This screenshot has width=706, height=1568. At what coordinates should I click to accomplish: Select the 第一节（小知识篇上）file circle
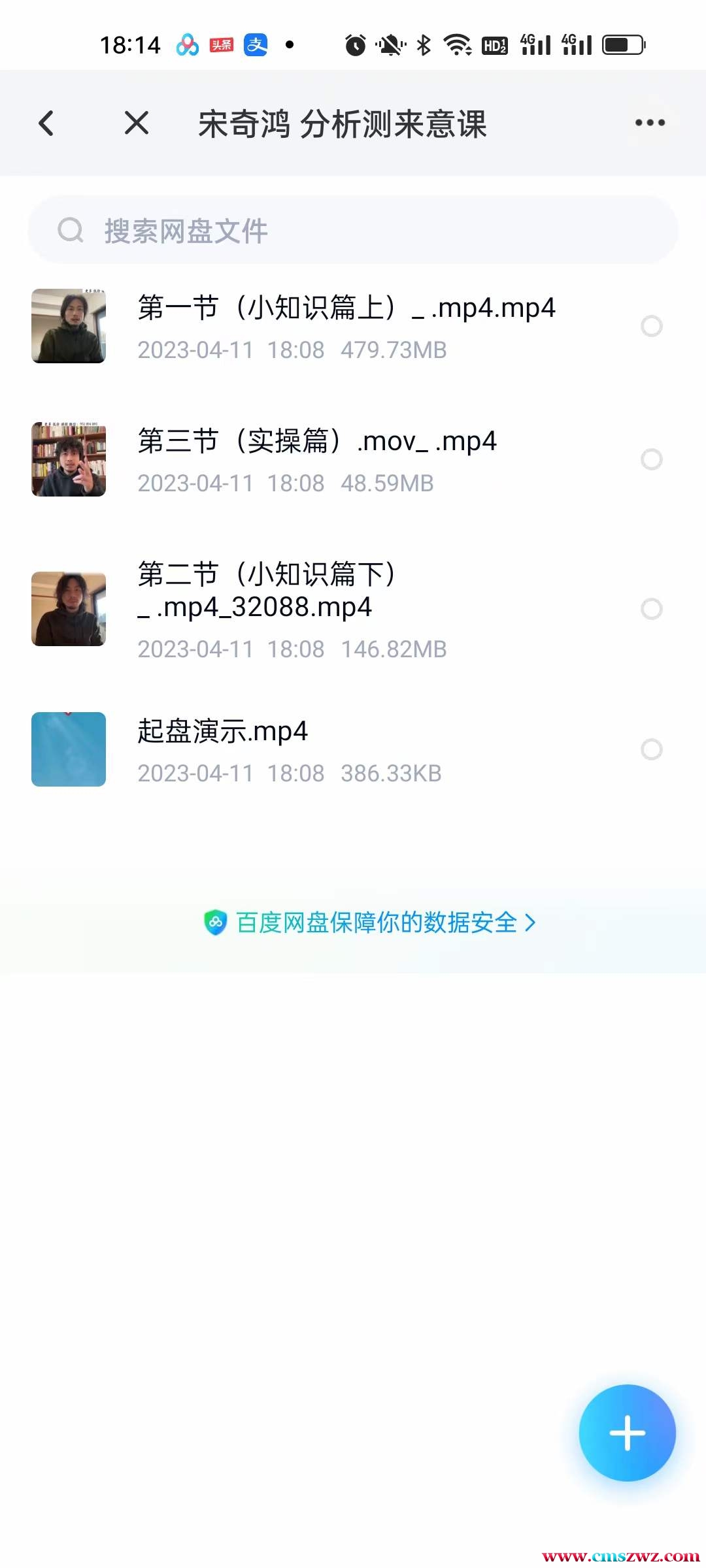(652, 326)
